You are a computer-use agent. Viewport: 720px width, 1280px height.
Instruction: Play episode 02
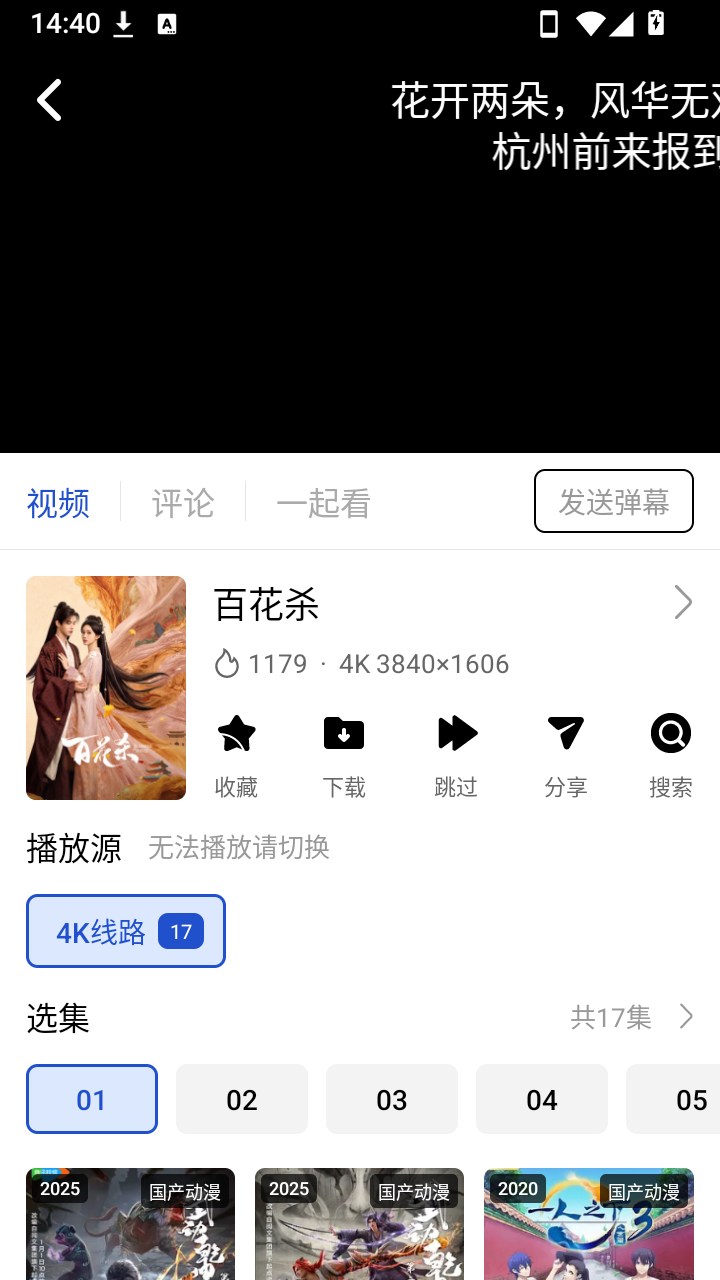point(242,1099)
